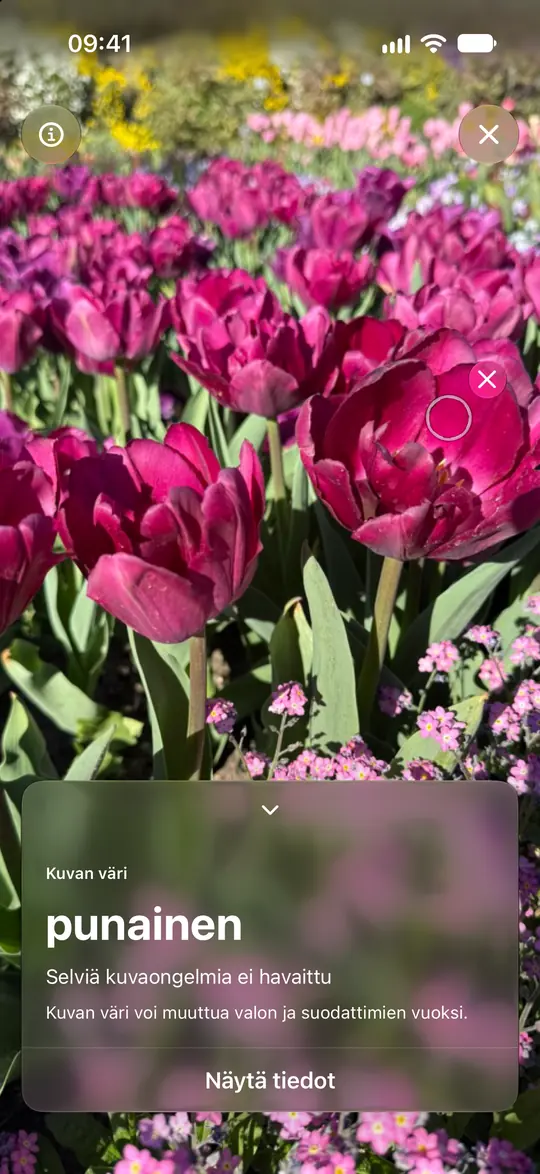This screenshot has width=540, height=1174.
Task: Tap Näytä tiedot button
Action: click(x=270, y=1080)
